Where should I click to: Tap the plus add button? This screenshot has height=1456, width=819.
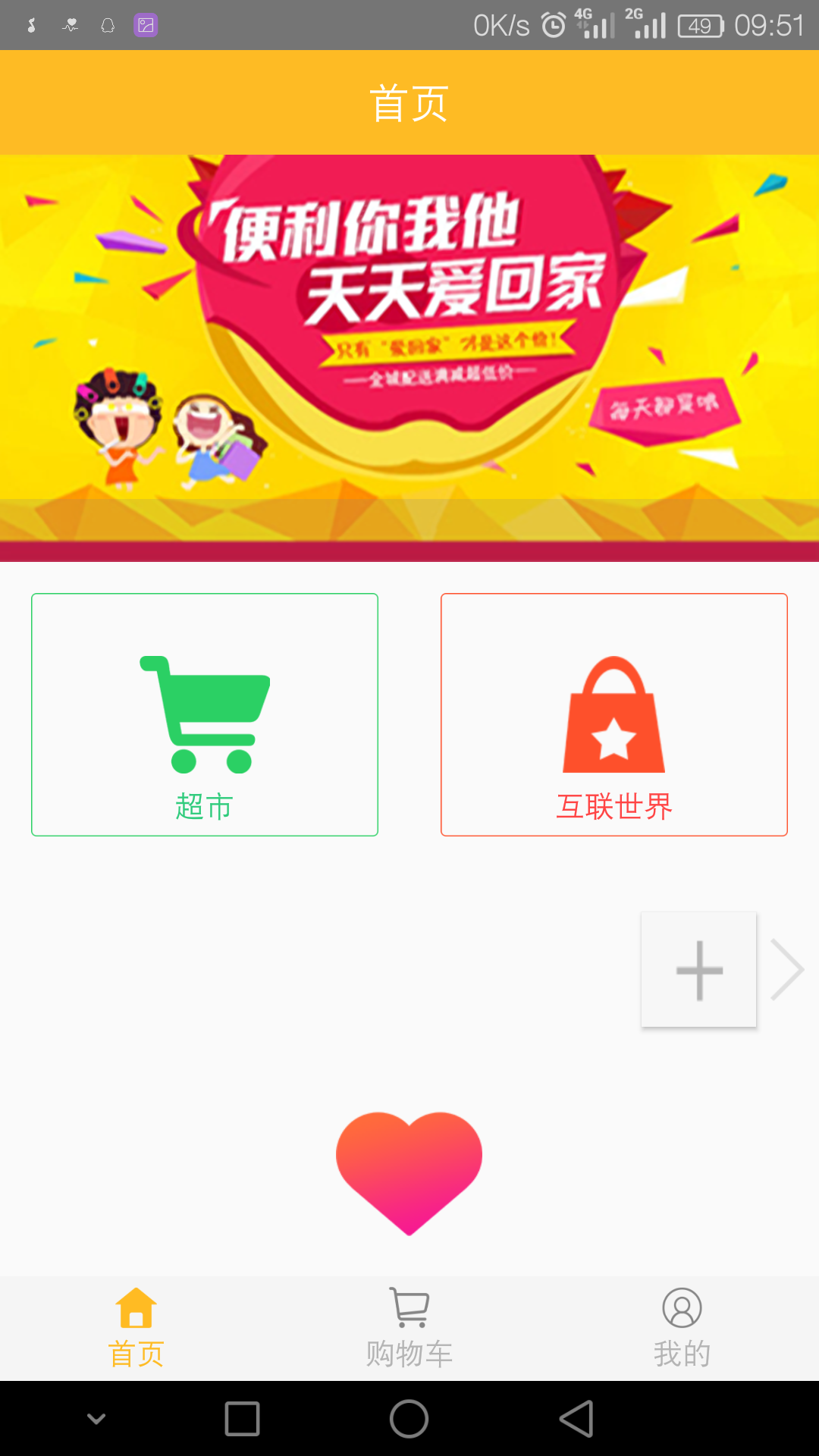(698, 970)
